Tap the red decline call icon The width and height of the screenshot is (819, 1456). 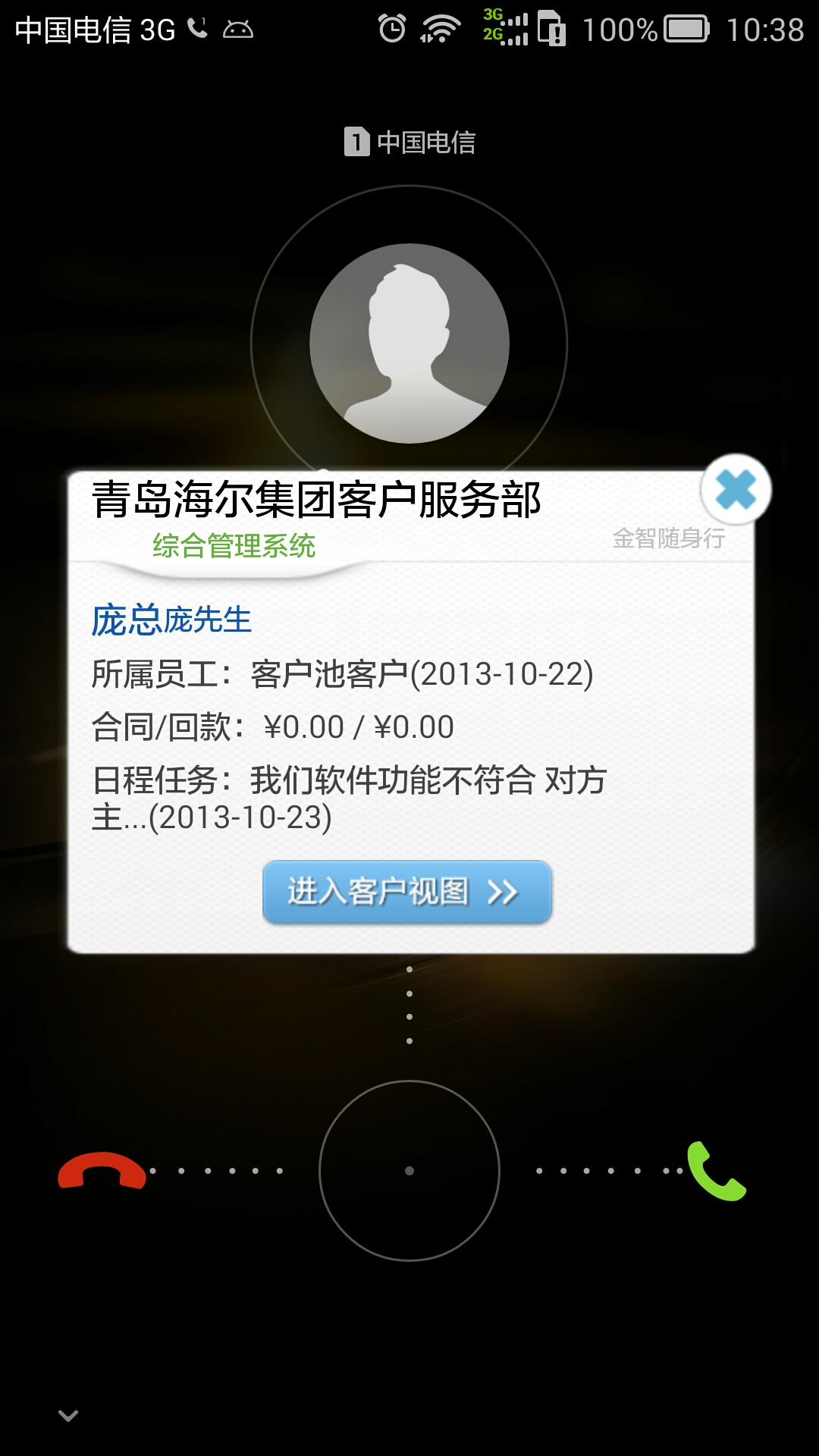coord(102,1171)
